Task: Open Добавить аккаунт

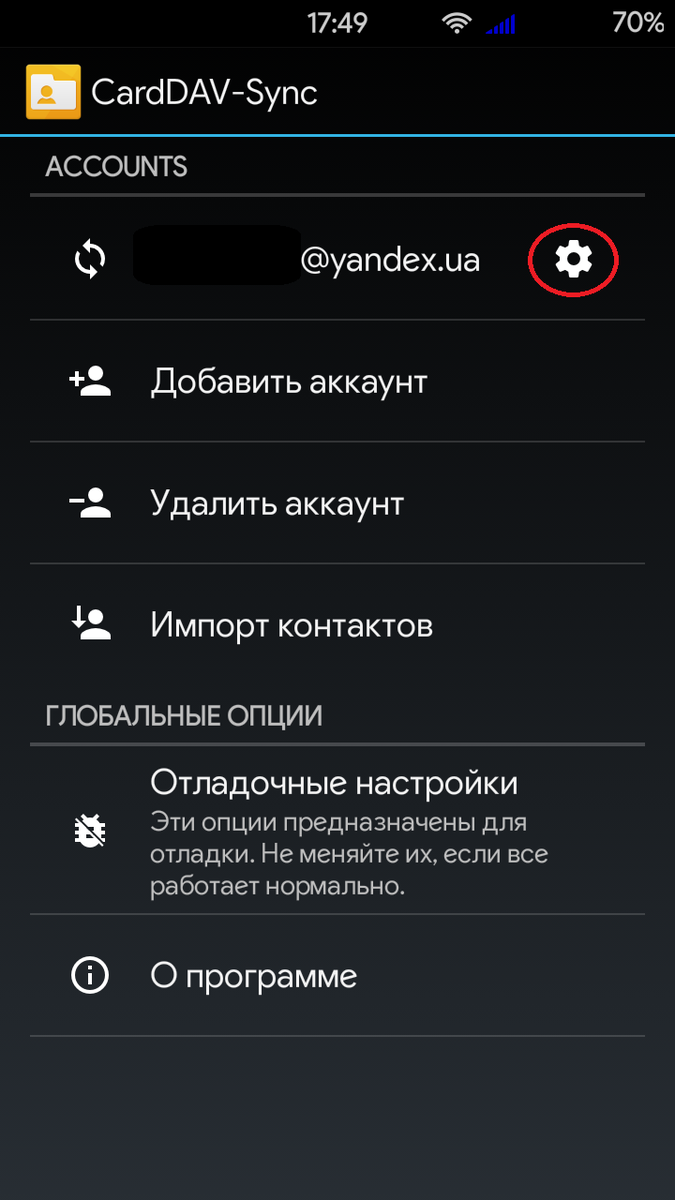Action: coord(338,382)
